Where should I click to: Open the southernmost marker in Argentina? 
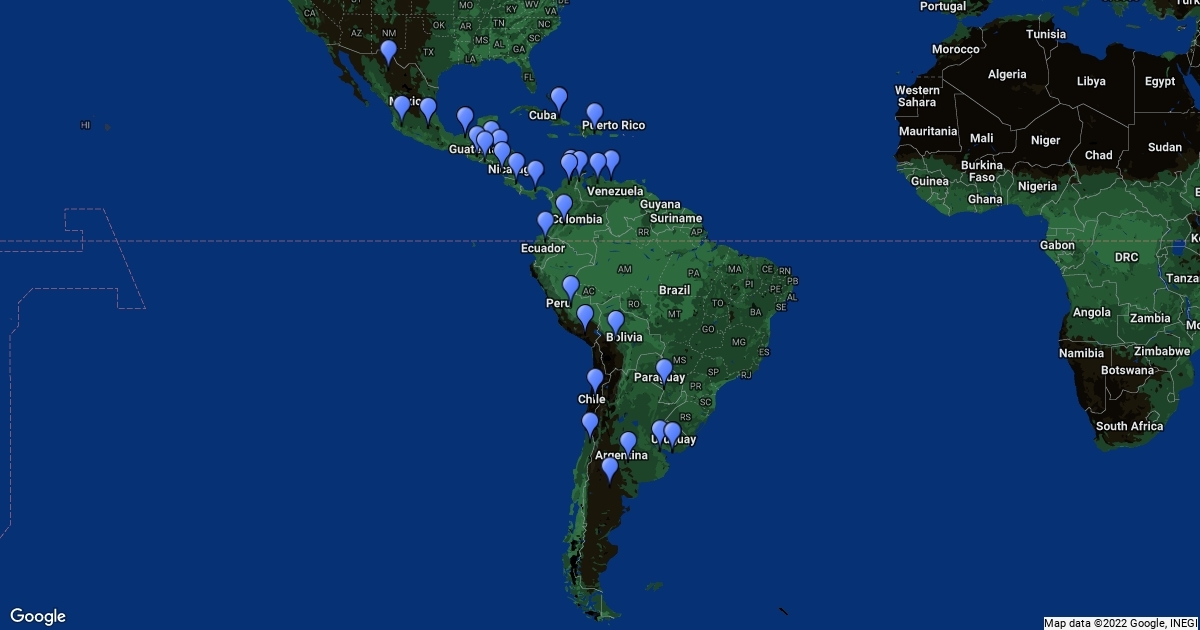coord(609,468)
